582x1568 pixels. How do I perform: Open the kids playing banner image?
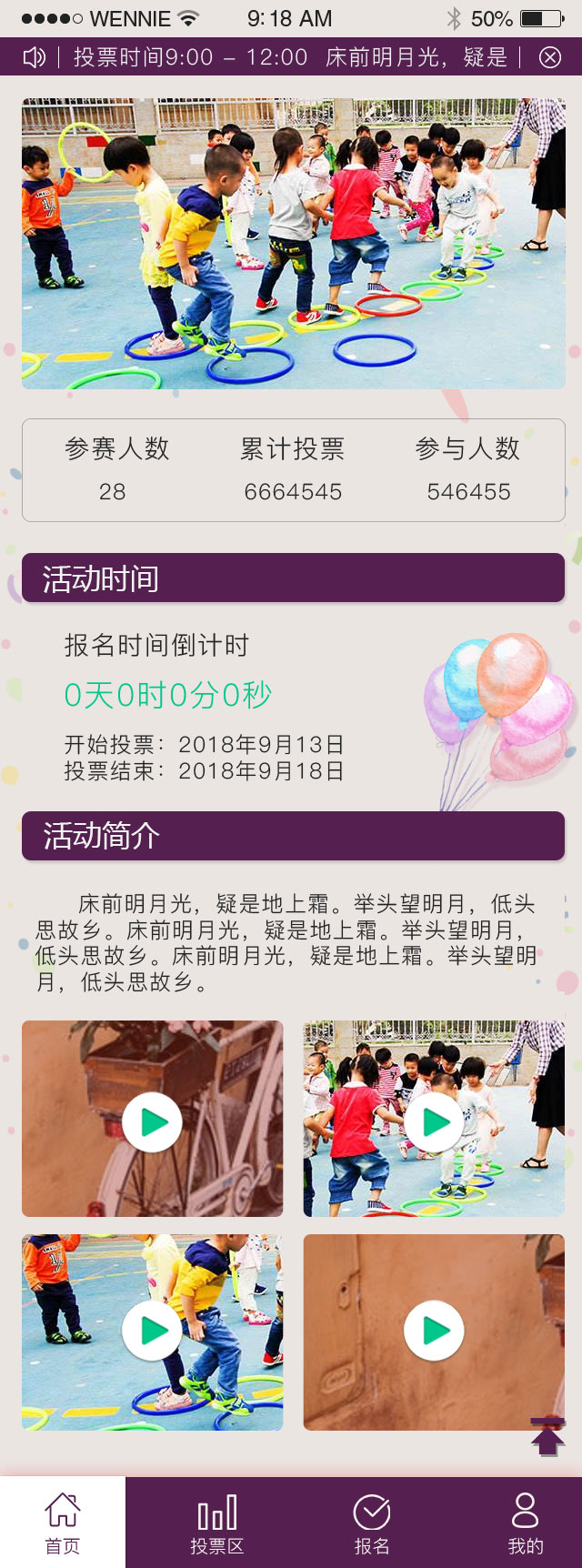point(293,244)
